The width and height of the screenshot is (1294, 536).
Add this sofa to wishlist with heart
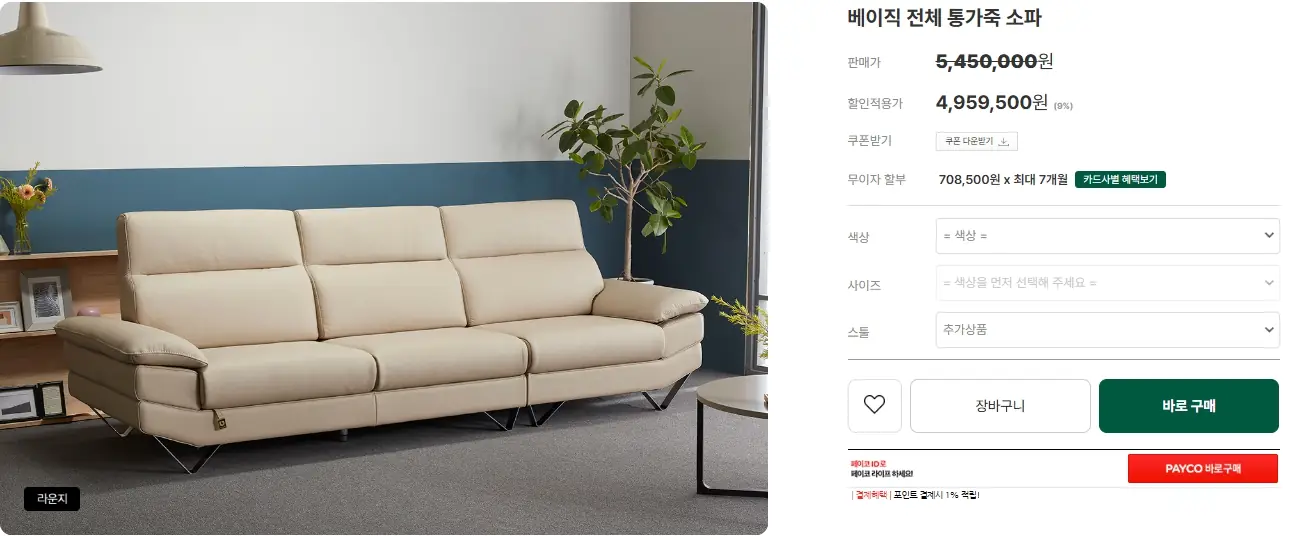874,405
